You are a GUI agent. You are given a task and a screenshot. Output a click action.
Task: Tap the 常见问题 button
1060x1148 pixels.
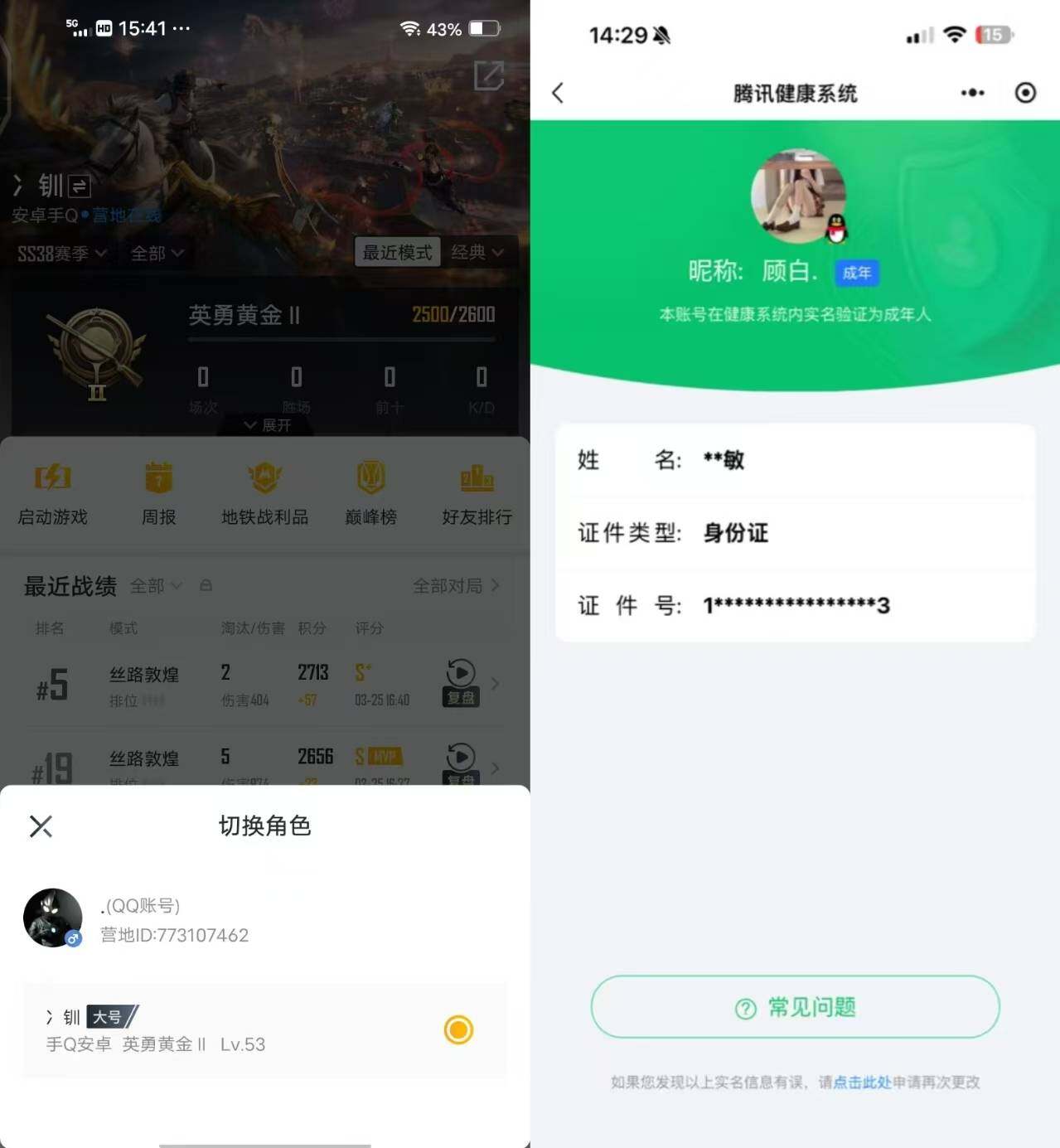click(794, 1007)
